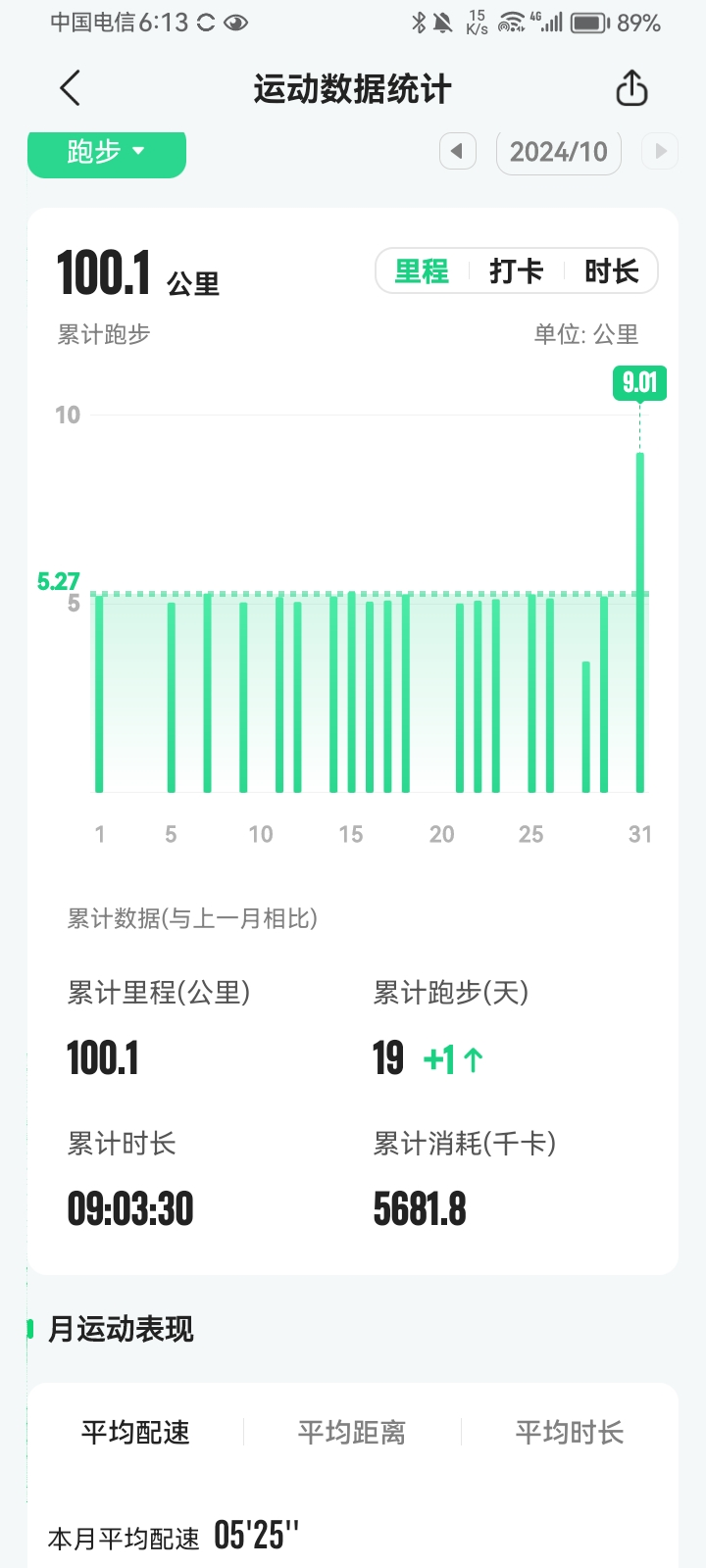The image size is (706, 1568).
Task: Go to the previous month
Action: point(457,152)
